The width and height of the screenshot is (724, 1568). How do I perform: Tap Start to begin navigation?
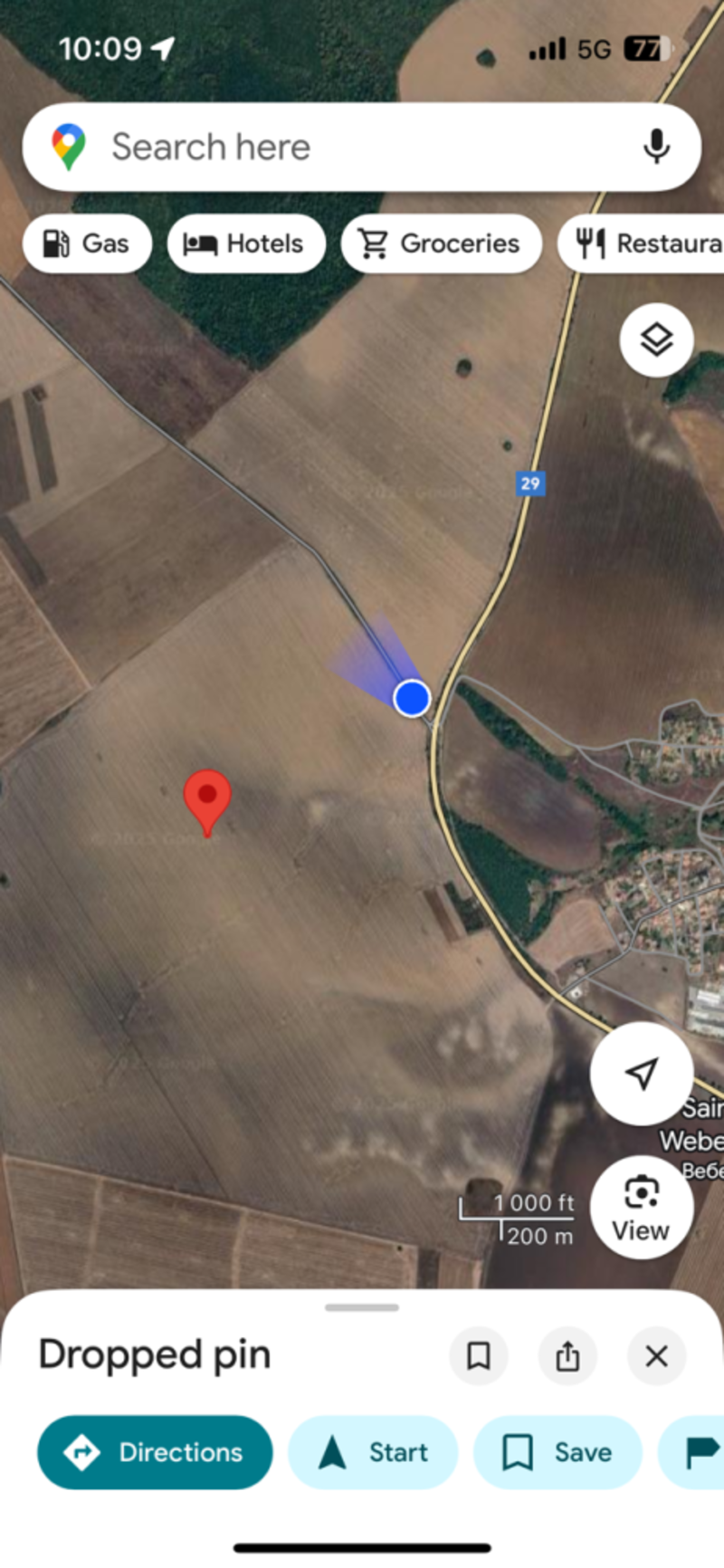(x=373, y=1452)
